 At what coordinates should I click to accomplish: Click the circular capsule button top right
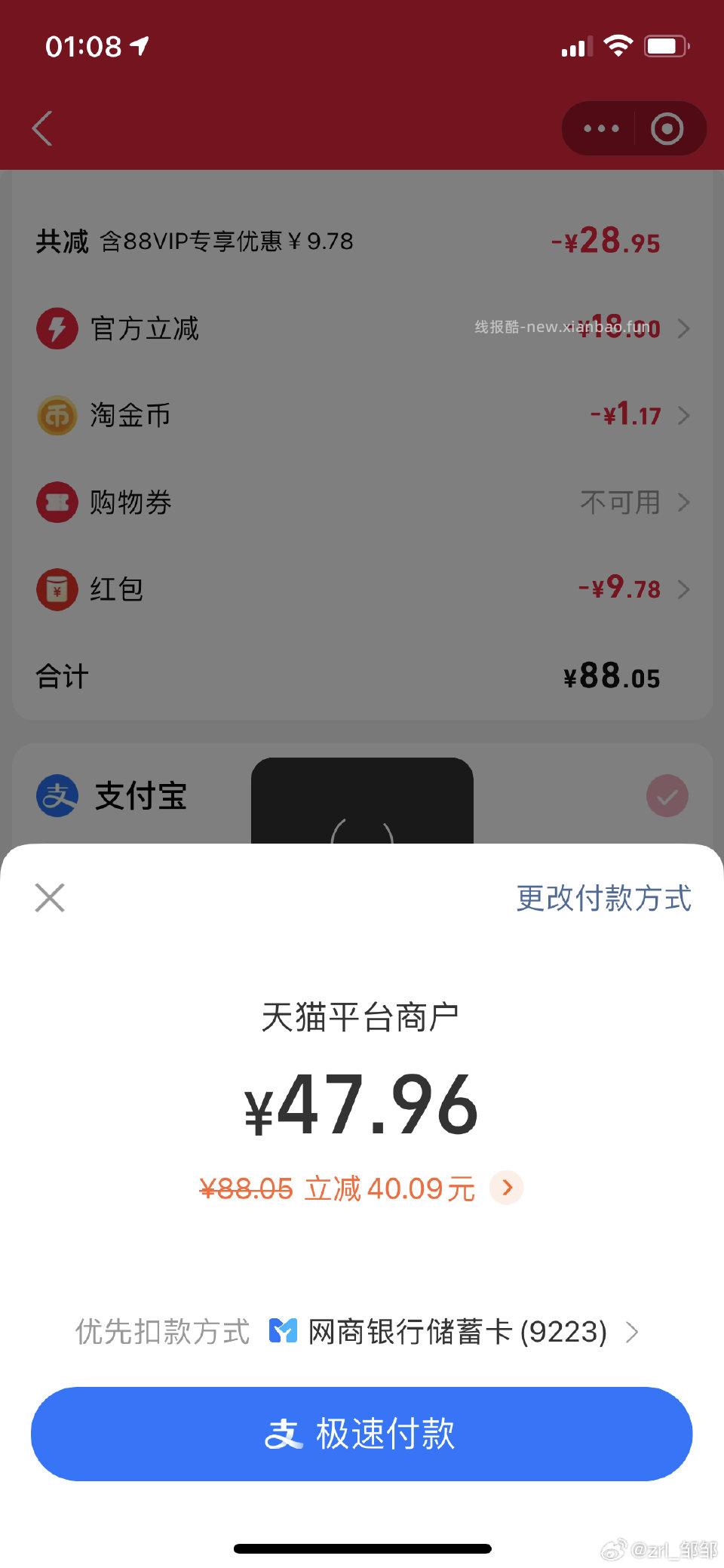(x=667, y=128)
